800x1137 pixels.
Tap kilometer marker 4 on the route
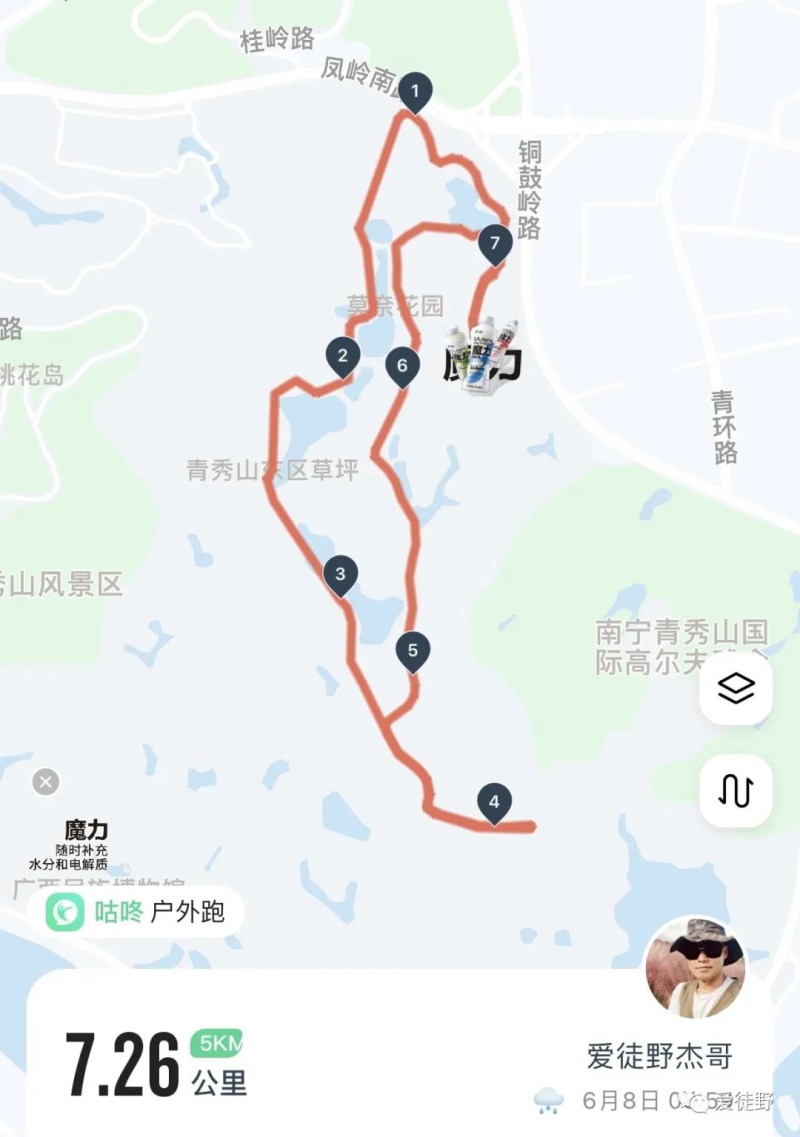pos(494,800)
